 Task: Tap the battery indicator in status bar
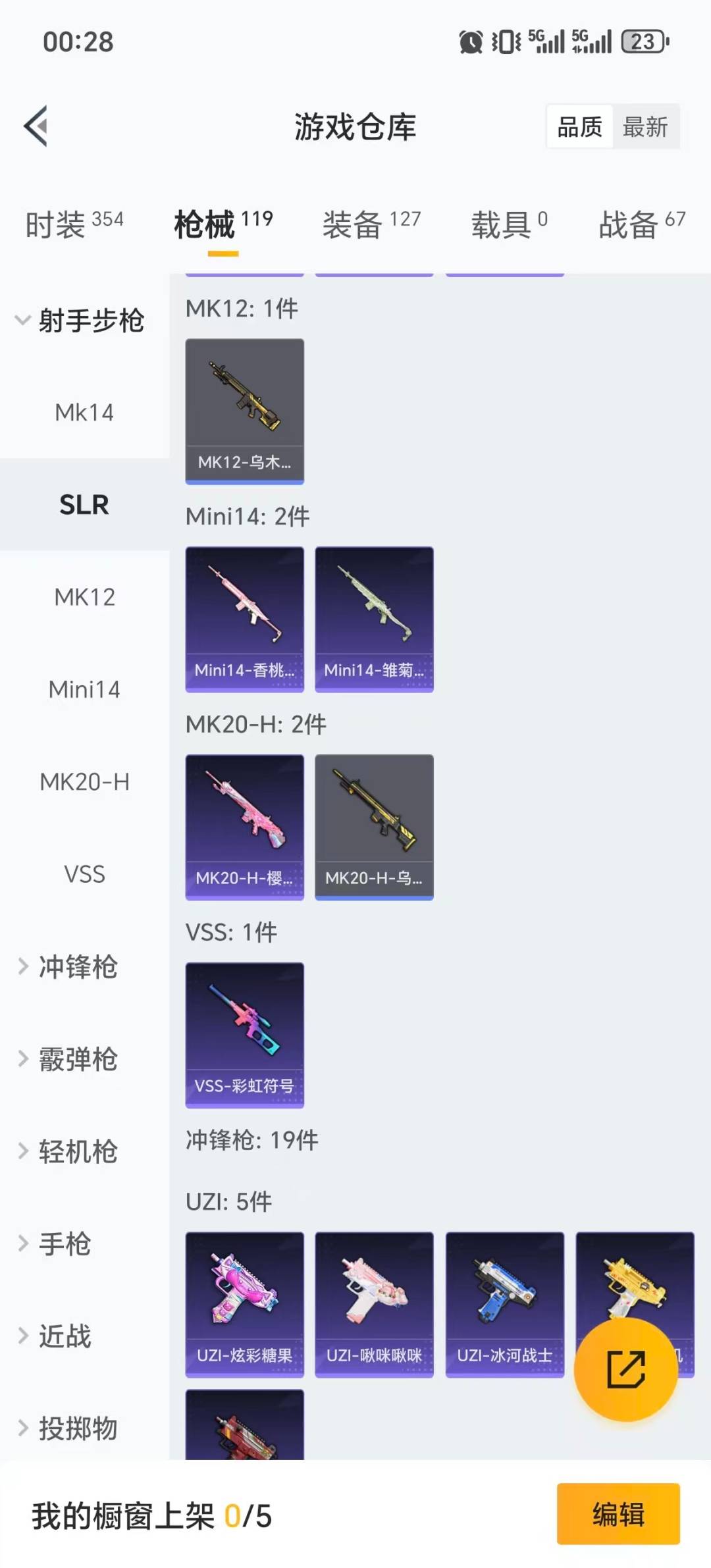tap(642, 41)
